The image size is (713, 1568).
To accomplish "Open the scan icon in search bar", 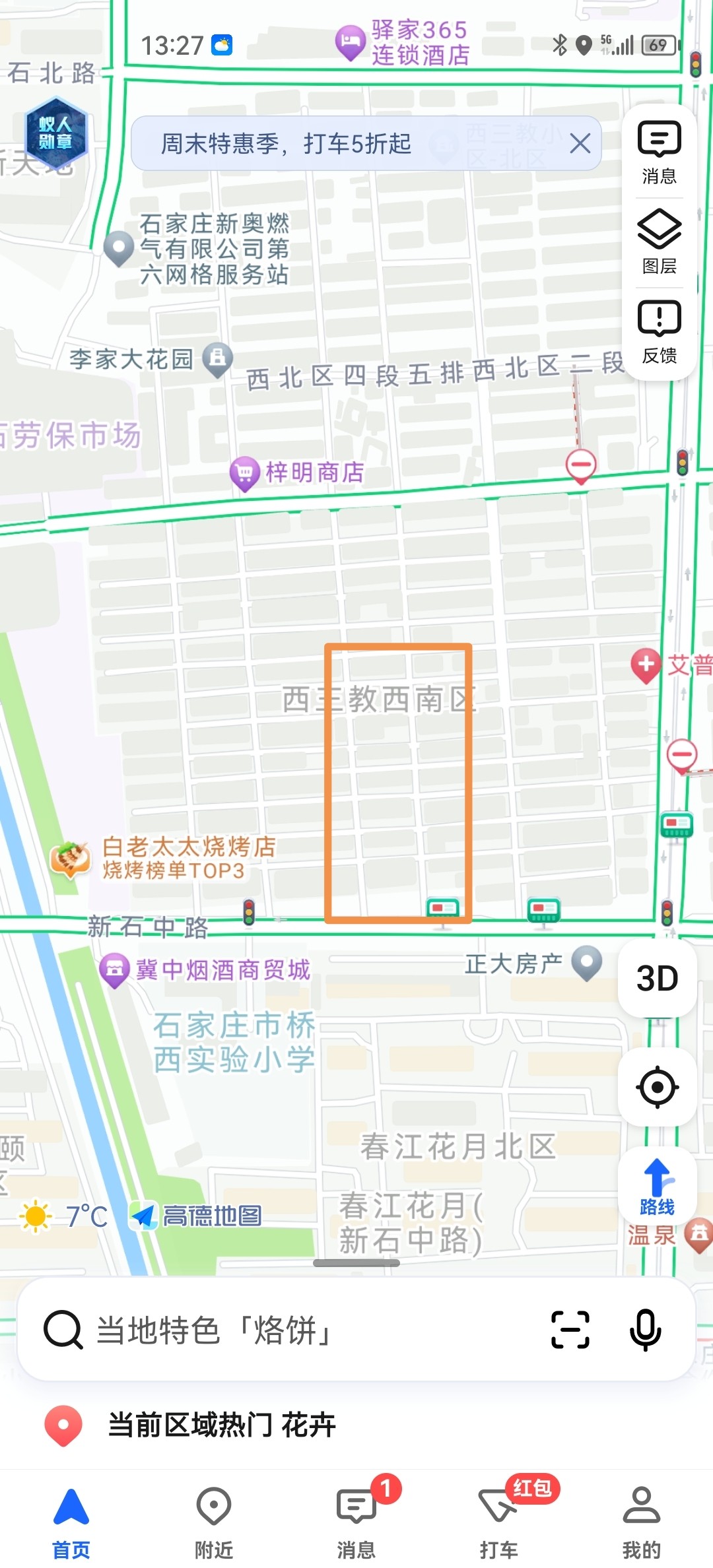I will click(570, 1330).
